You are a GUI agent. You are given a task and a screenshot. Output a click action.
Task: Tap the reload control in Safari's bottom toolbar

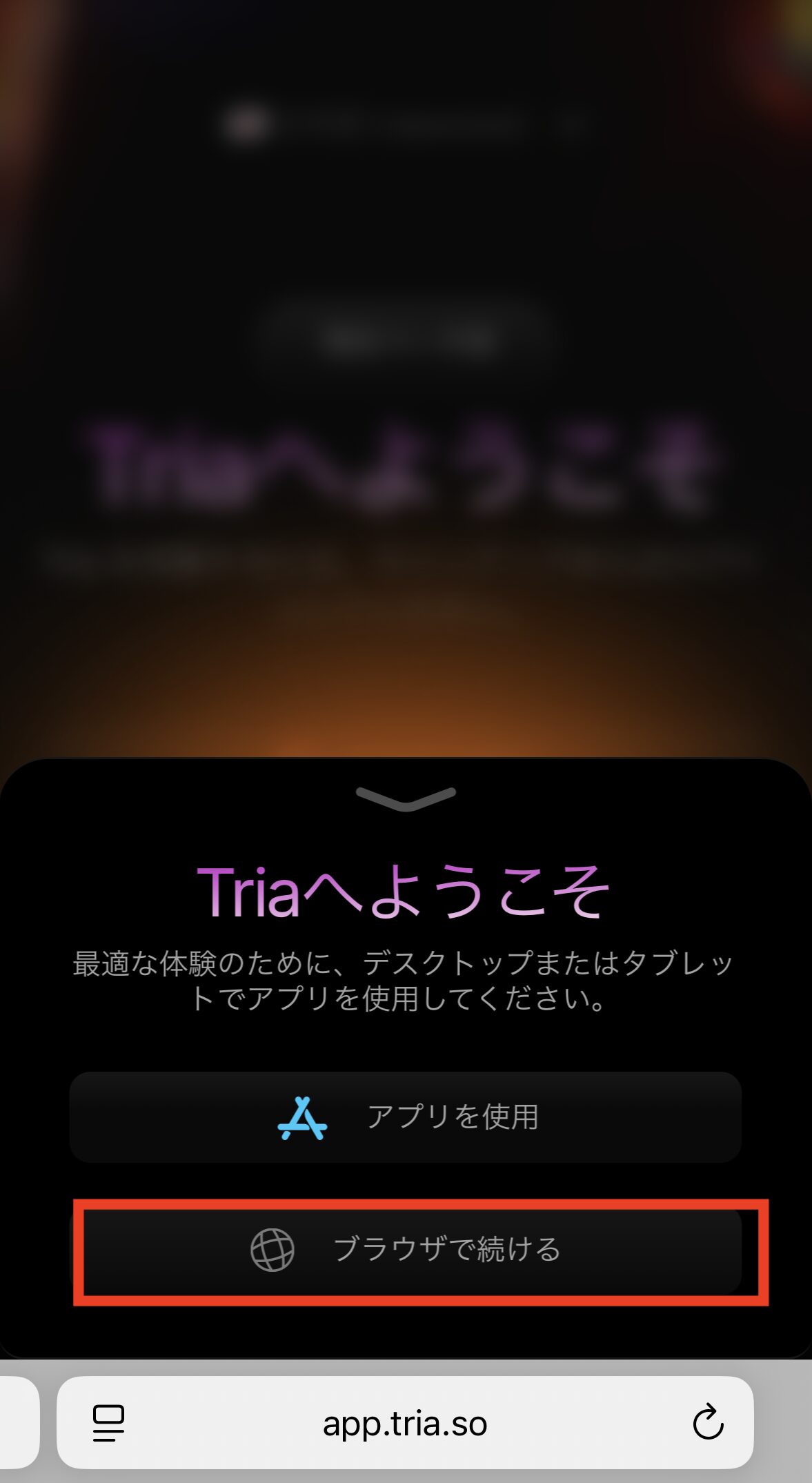click(x=706, y=1424)
